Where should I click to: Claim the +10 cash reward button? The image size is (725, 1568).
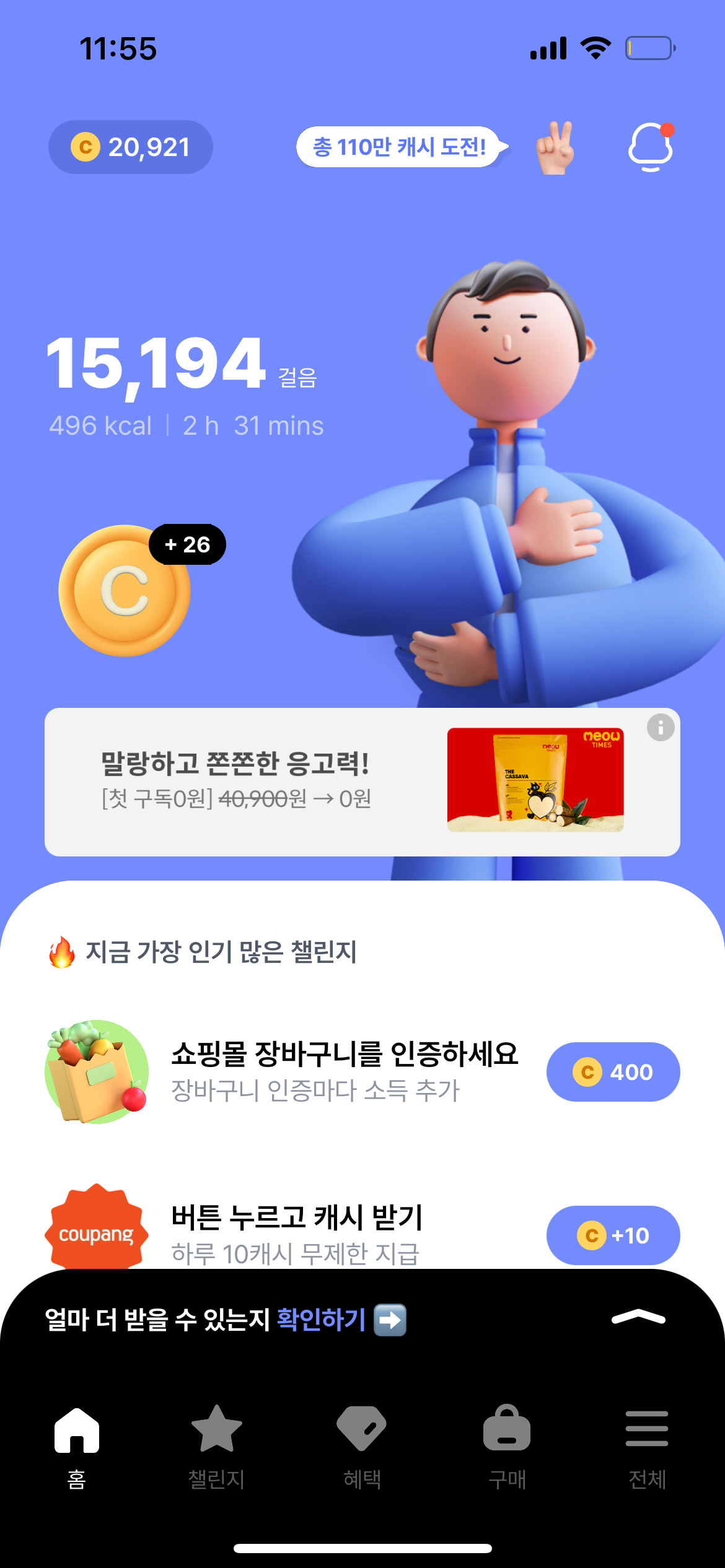tap(613, 1235)
